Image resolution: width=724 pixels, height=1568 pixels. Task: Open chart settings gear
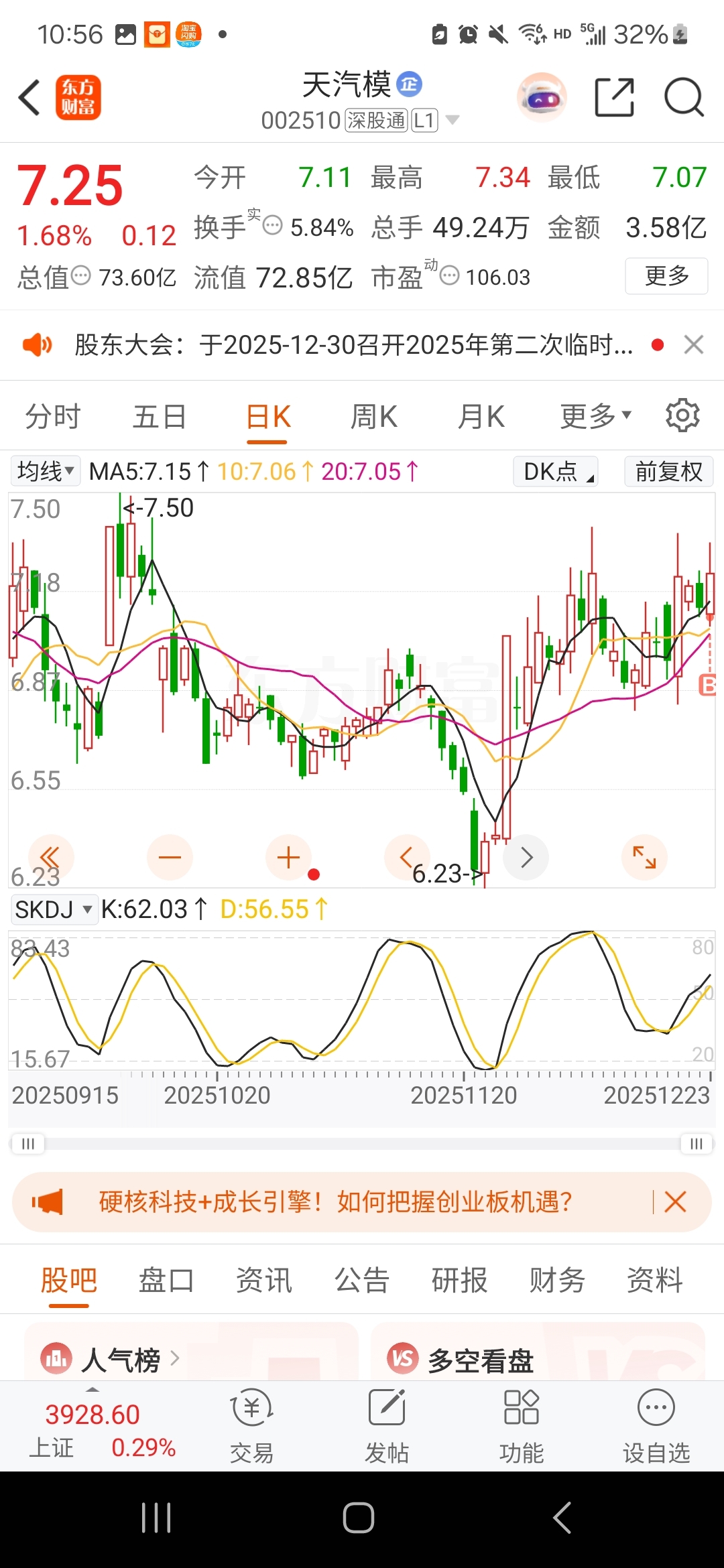682,415
